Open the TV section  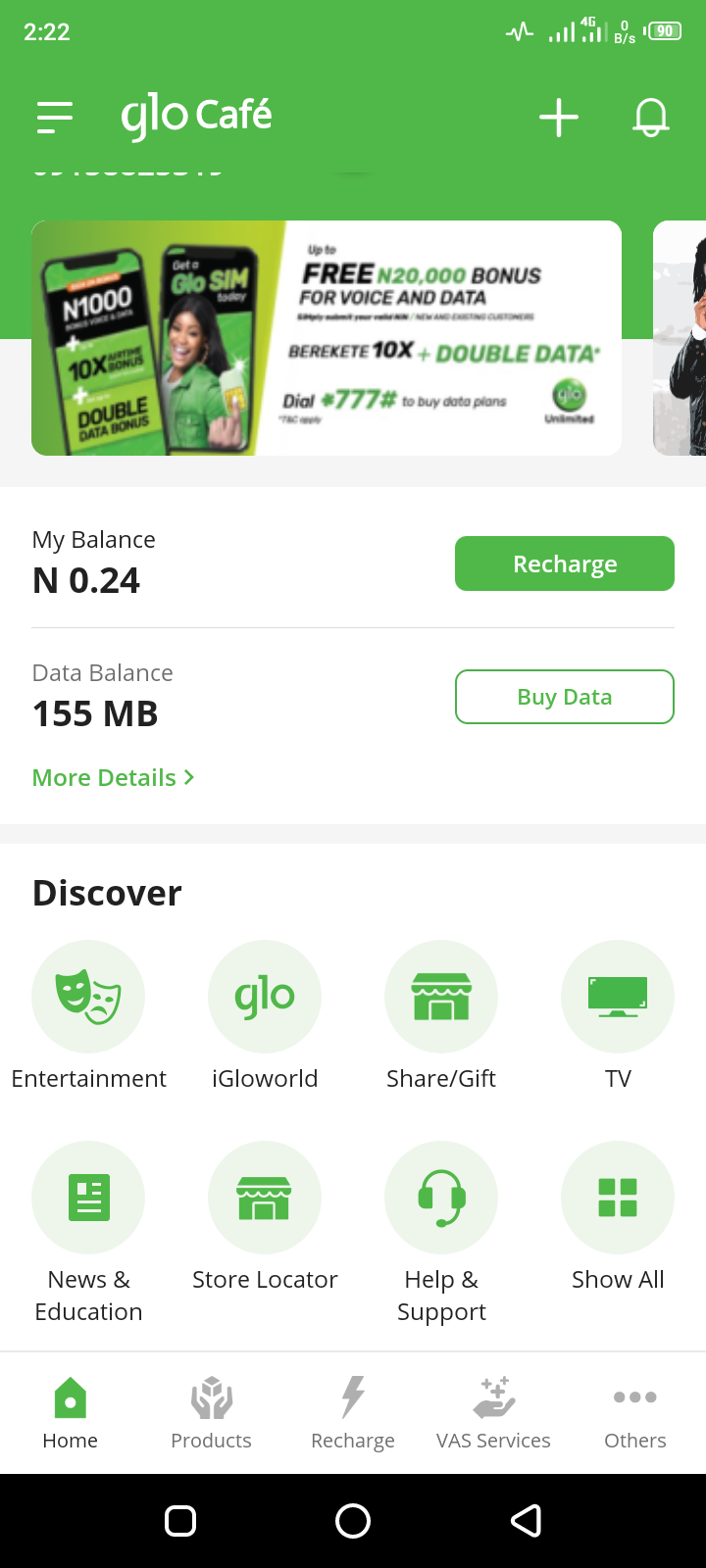(x=618, y=997)
